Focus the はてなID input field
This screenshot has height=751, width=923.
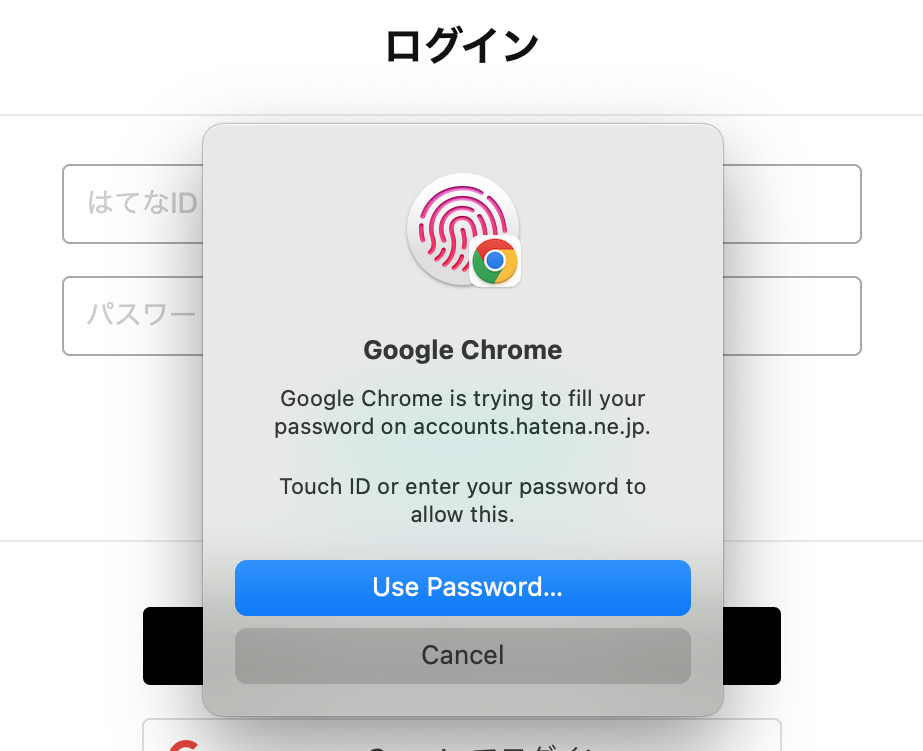[132, 204]
